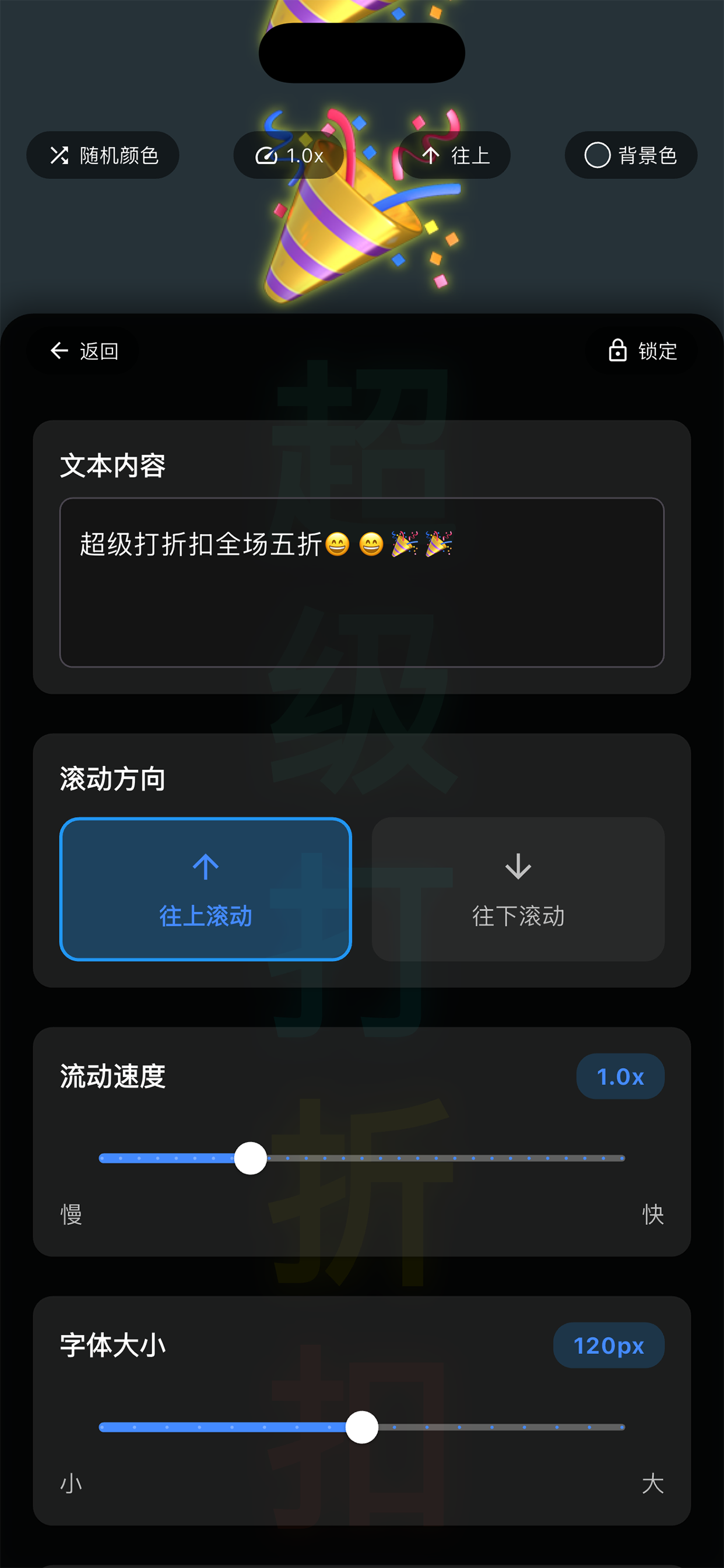
Task: Click the 流动速度 slider handle
Action: [x=250, y=1158]
